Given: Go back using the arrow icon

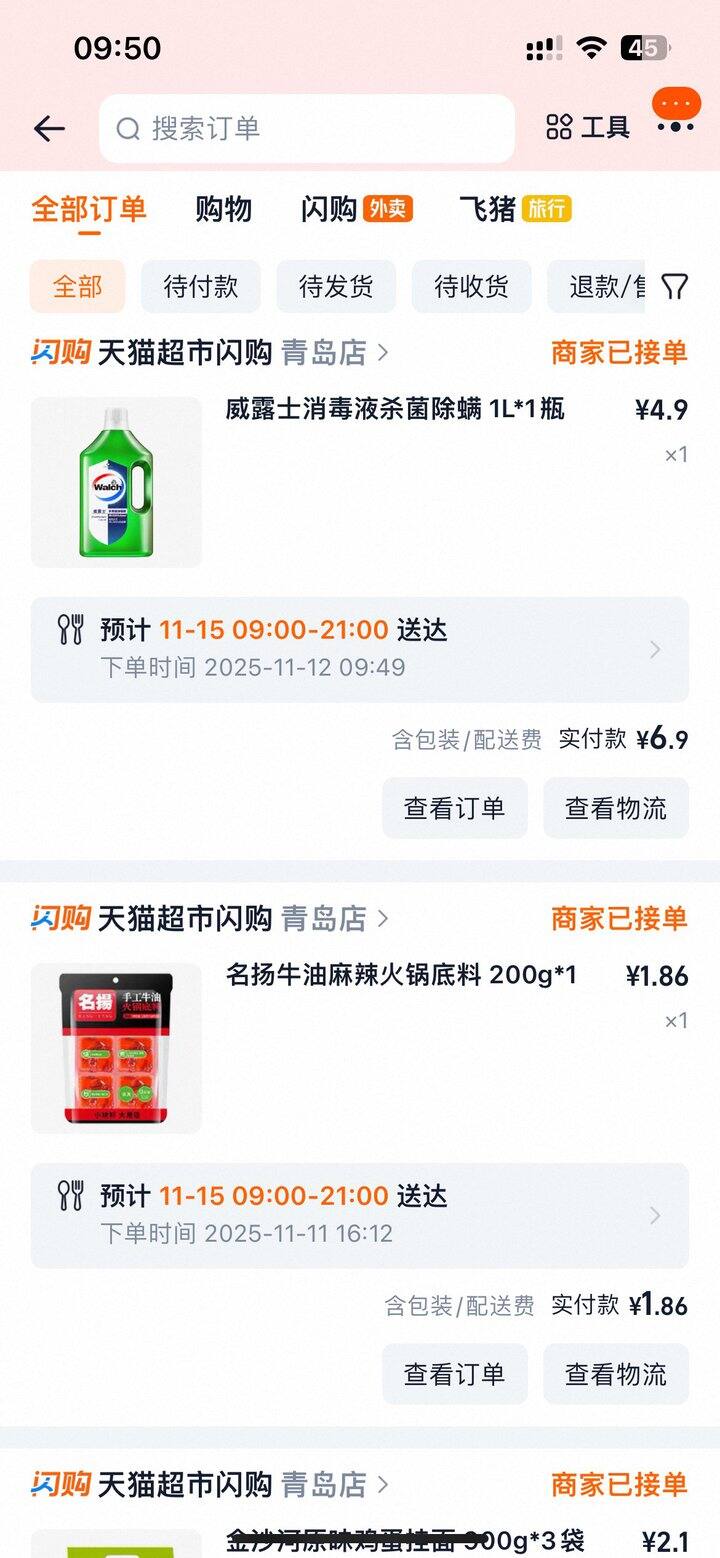Looking at the screenshot, I should (49, 128).
